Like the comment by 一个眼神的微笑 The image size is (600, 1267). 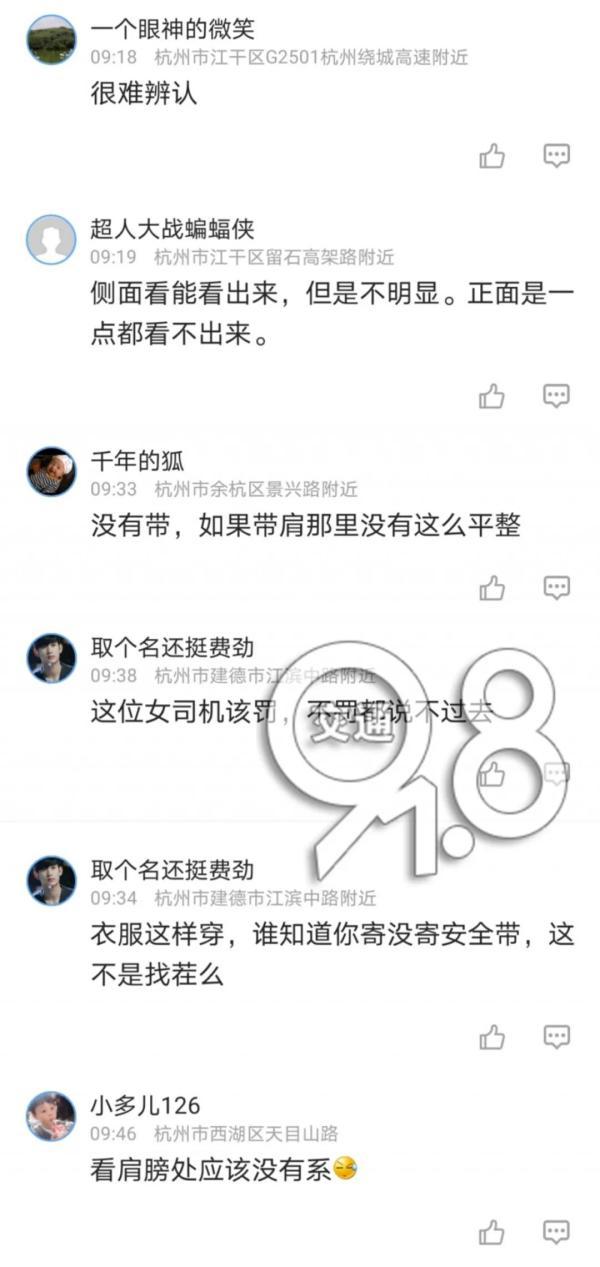tap(492, 156)
